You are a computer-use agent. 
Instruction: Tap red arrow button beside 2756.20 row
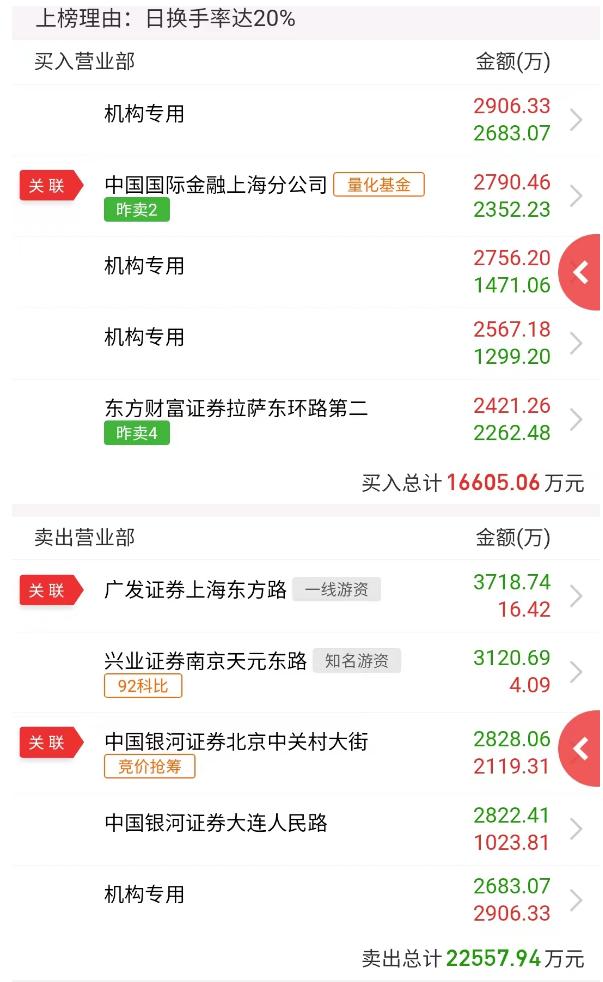[580, 272]
